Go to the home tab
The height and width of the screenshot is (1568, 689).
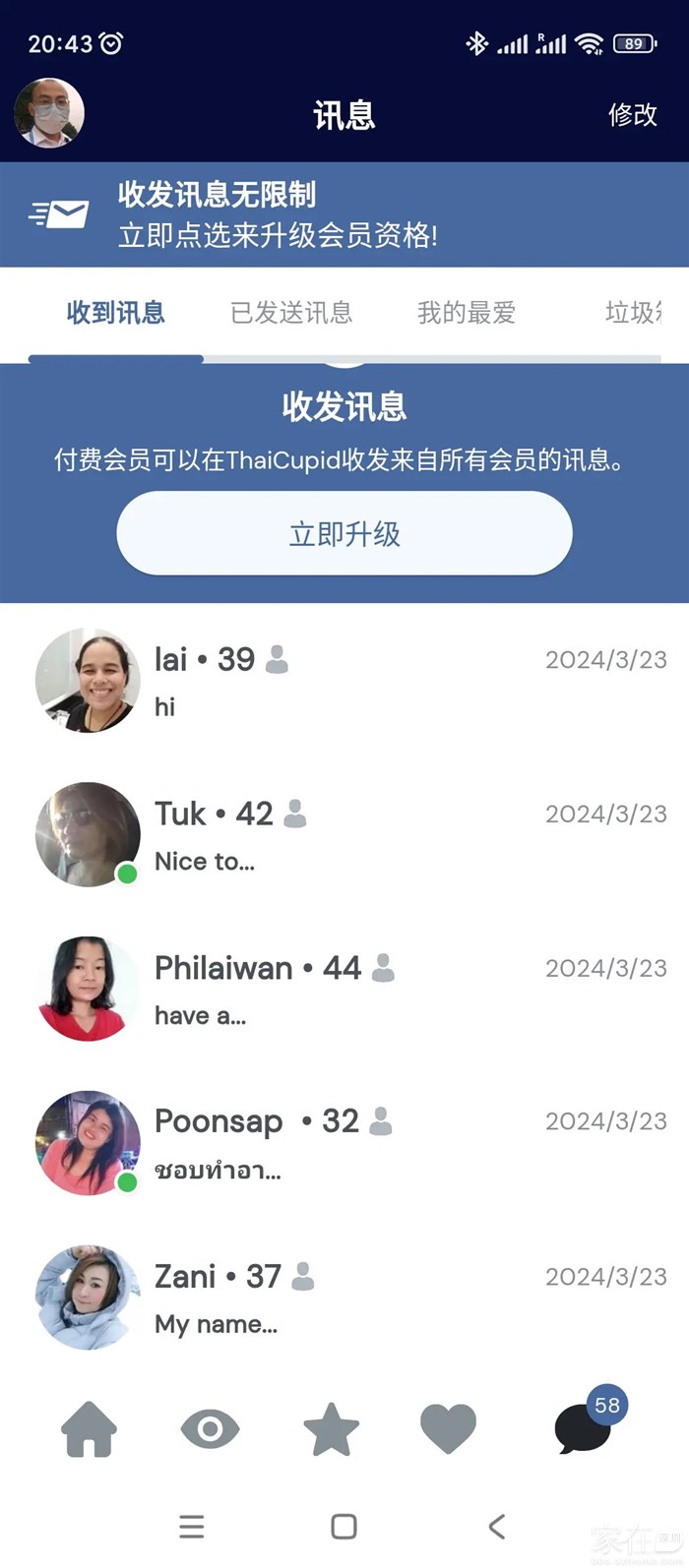[90, 1429]
